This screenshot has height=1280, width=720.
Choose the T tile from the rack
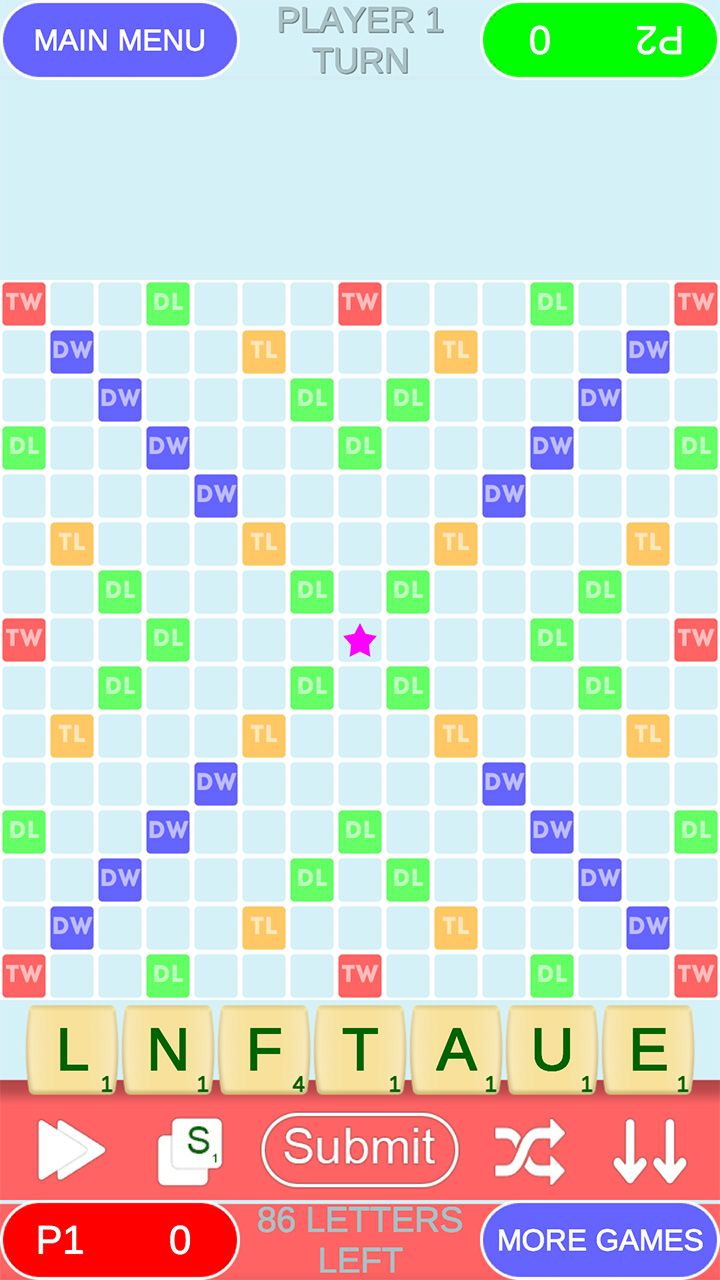coord(360,1051)
